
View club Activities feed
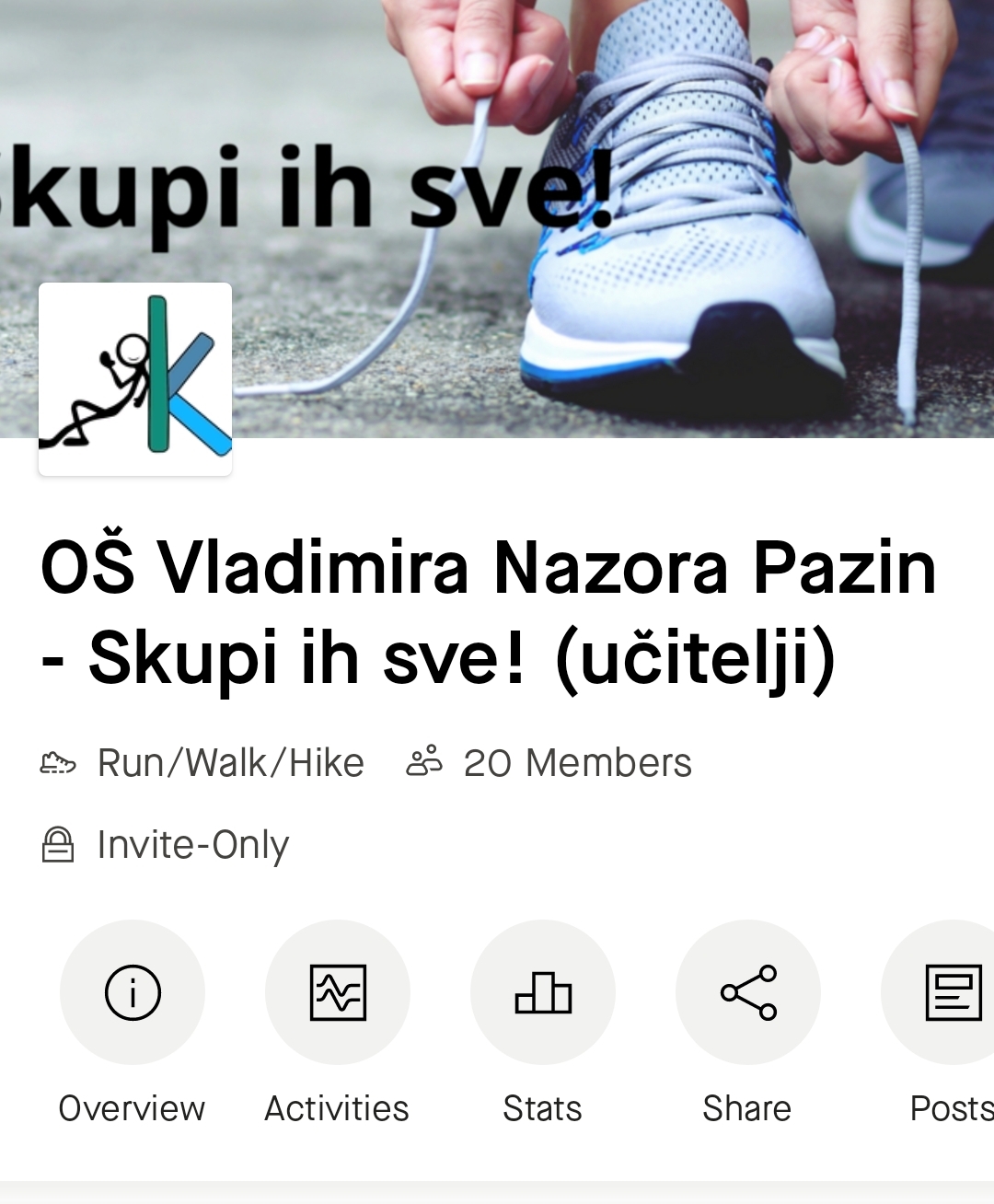pos(338,992)
